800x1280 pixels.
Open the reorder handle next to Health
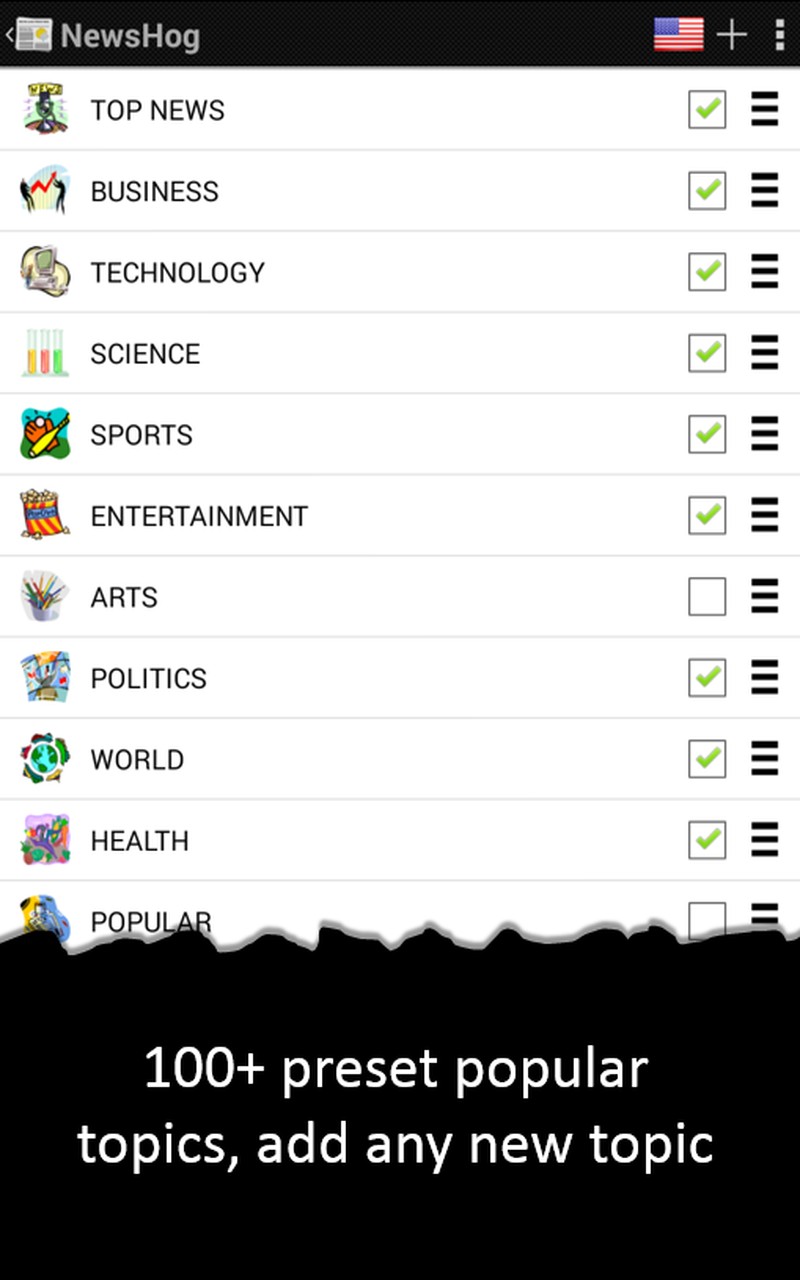pos(764,840)
